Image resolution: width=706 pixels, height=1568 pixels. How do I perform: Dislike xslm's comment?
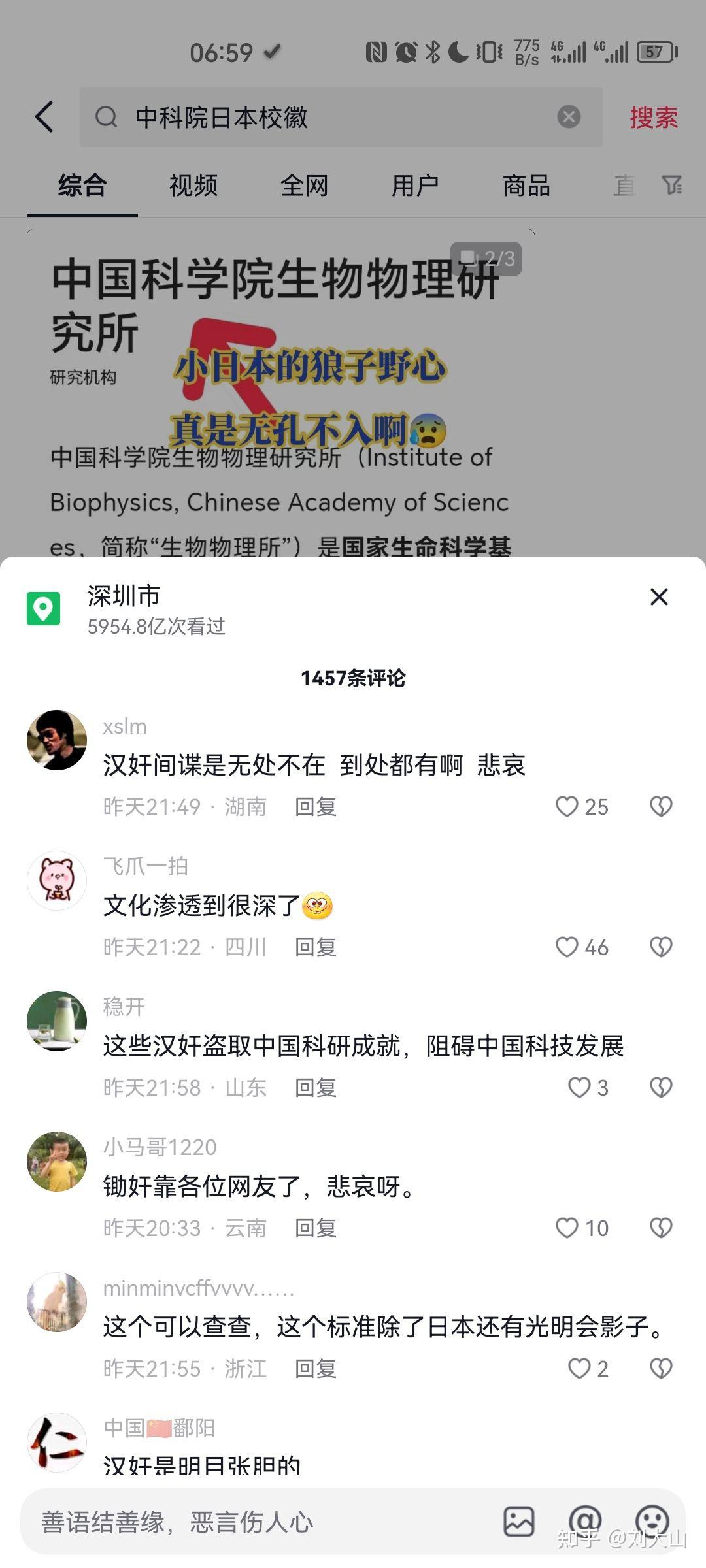[x=661, y=807]
